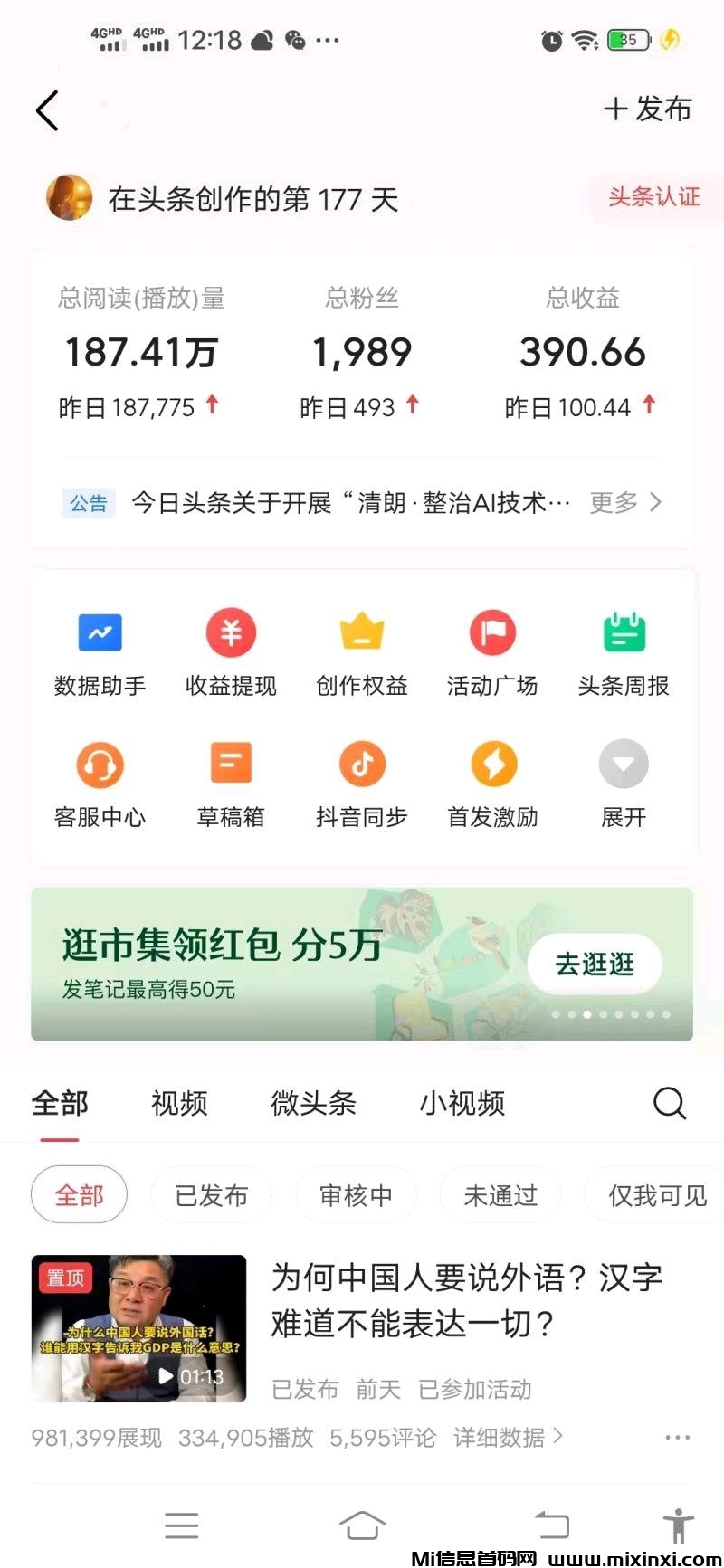Viewport: 724px width, 1568px height.
Task: View 首发激励 first-release incentive
Action: pos(492,783)
